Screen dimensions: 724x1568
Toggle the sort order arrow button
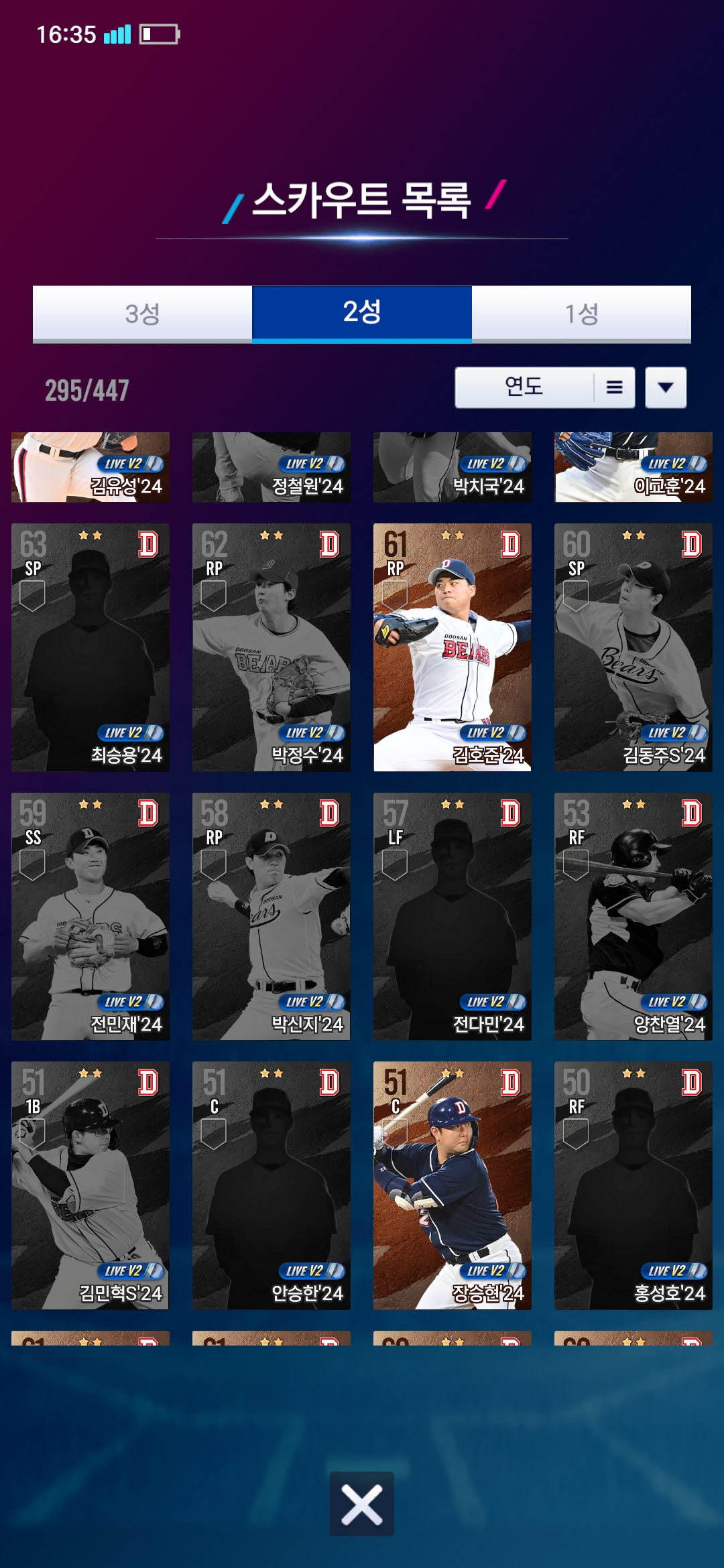point(665,387)
